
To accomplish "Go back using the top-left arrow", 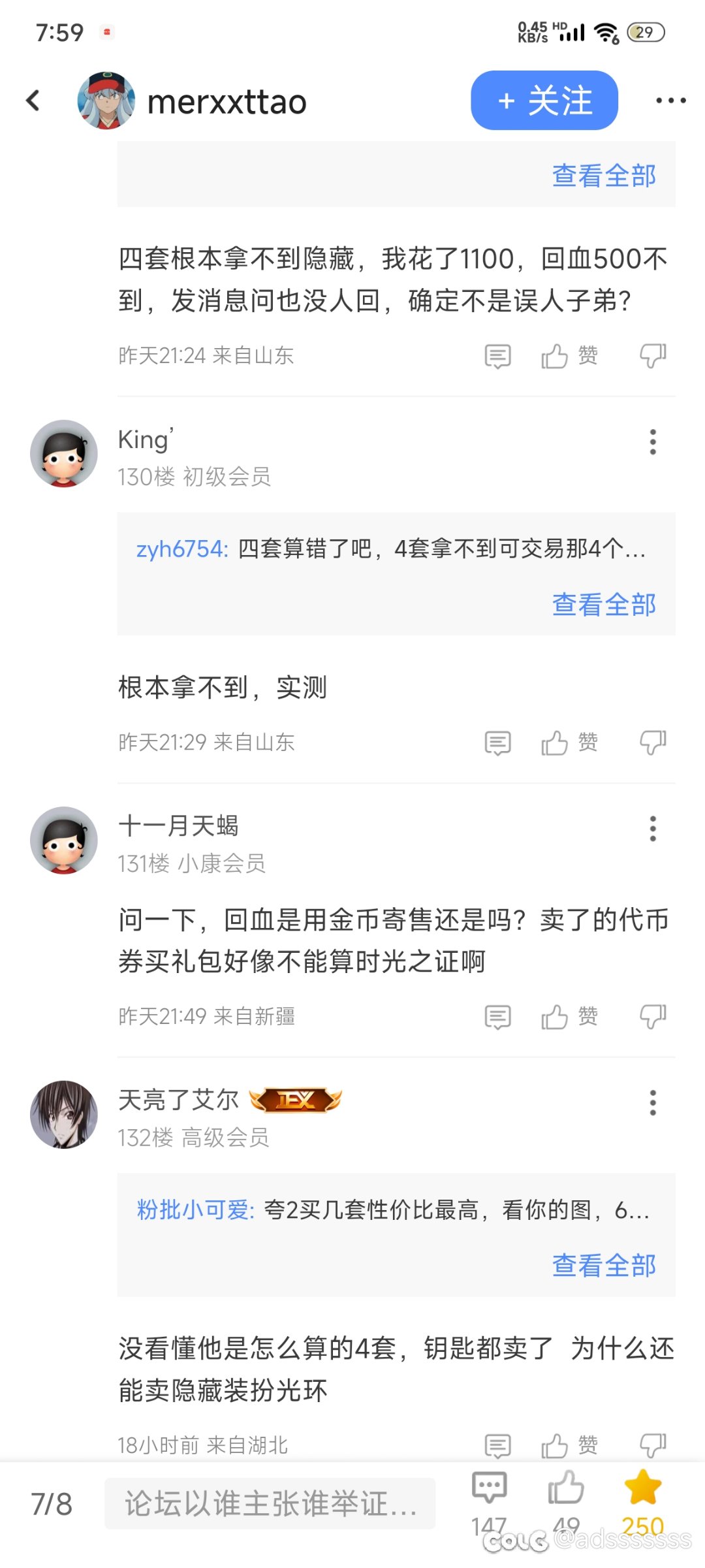I will [33, 101].
